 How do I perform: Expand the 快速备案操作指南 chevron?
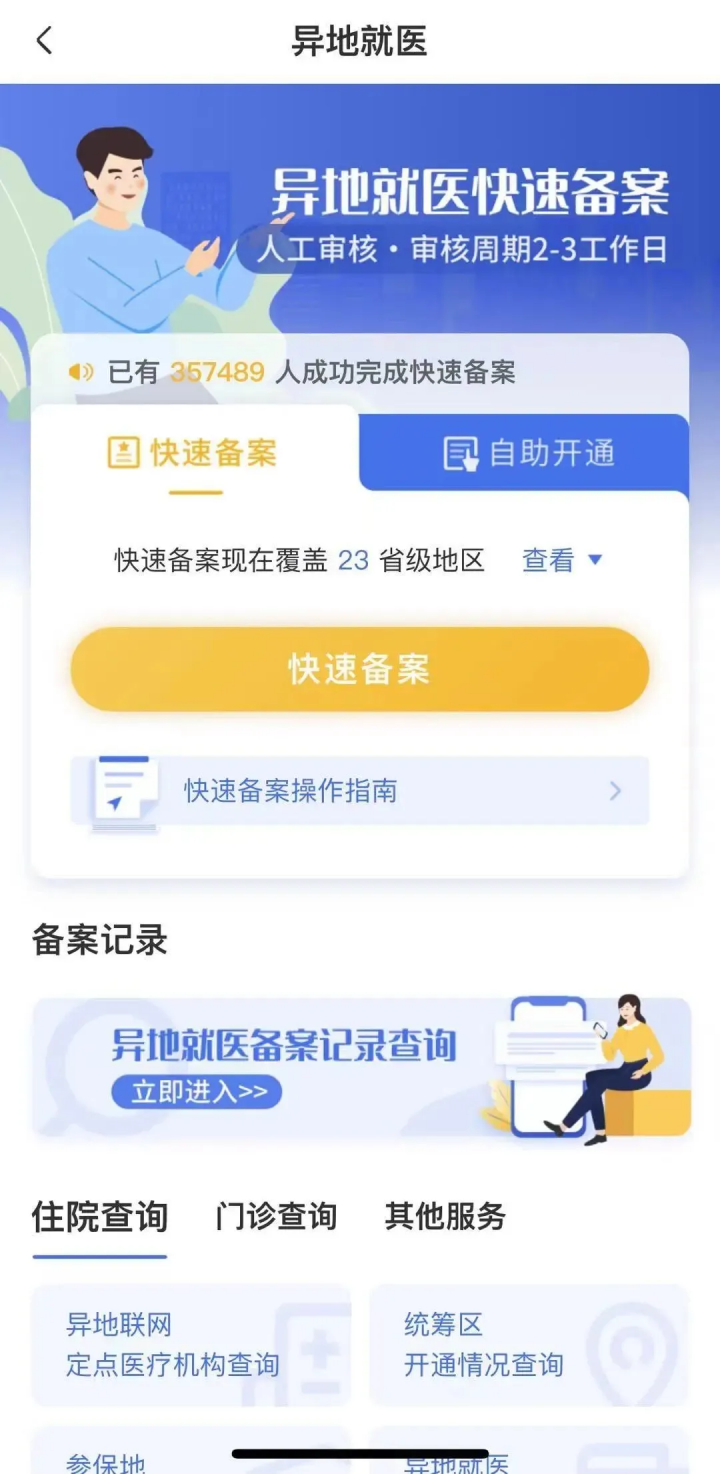616,791
